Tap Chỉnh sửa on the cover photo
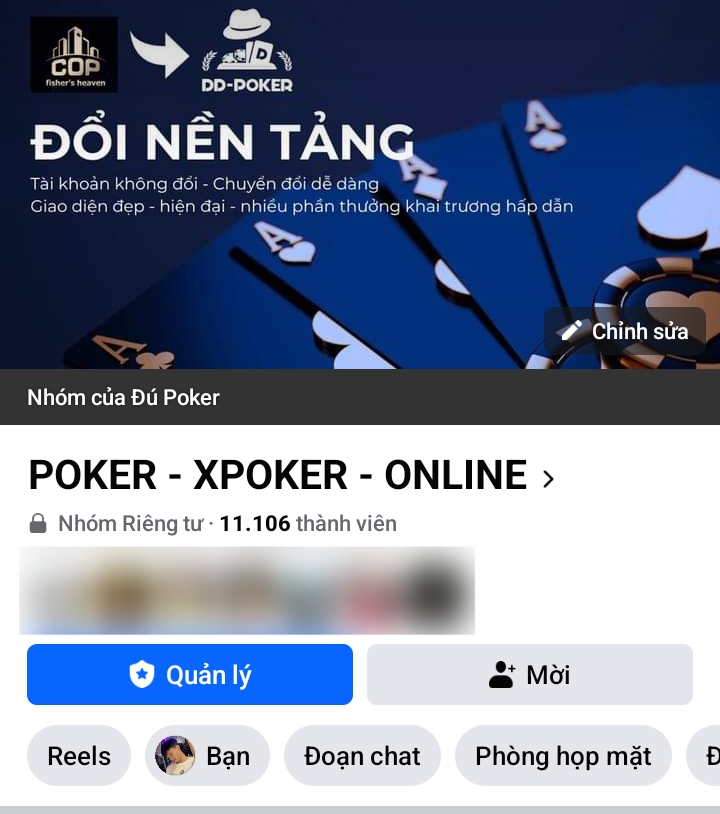This screenshot has height=814, width=720. pos(625,331)
